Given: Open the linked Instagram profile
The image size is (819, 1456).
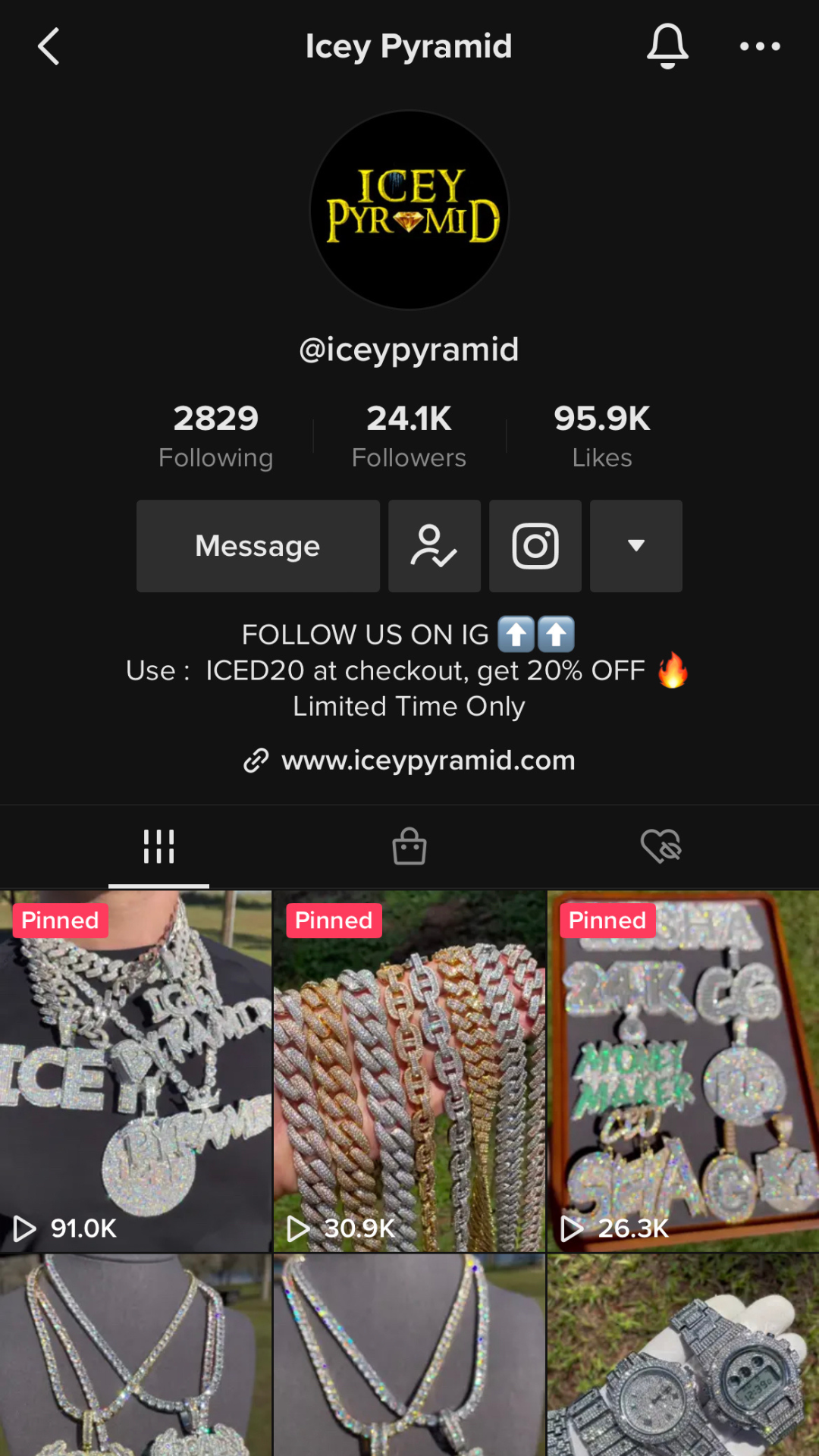Looking at the screenshot, I should click(535, 546).
